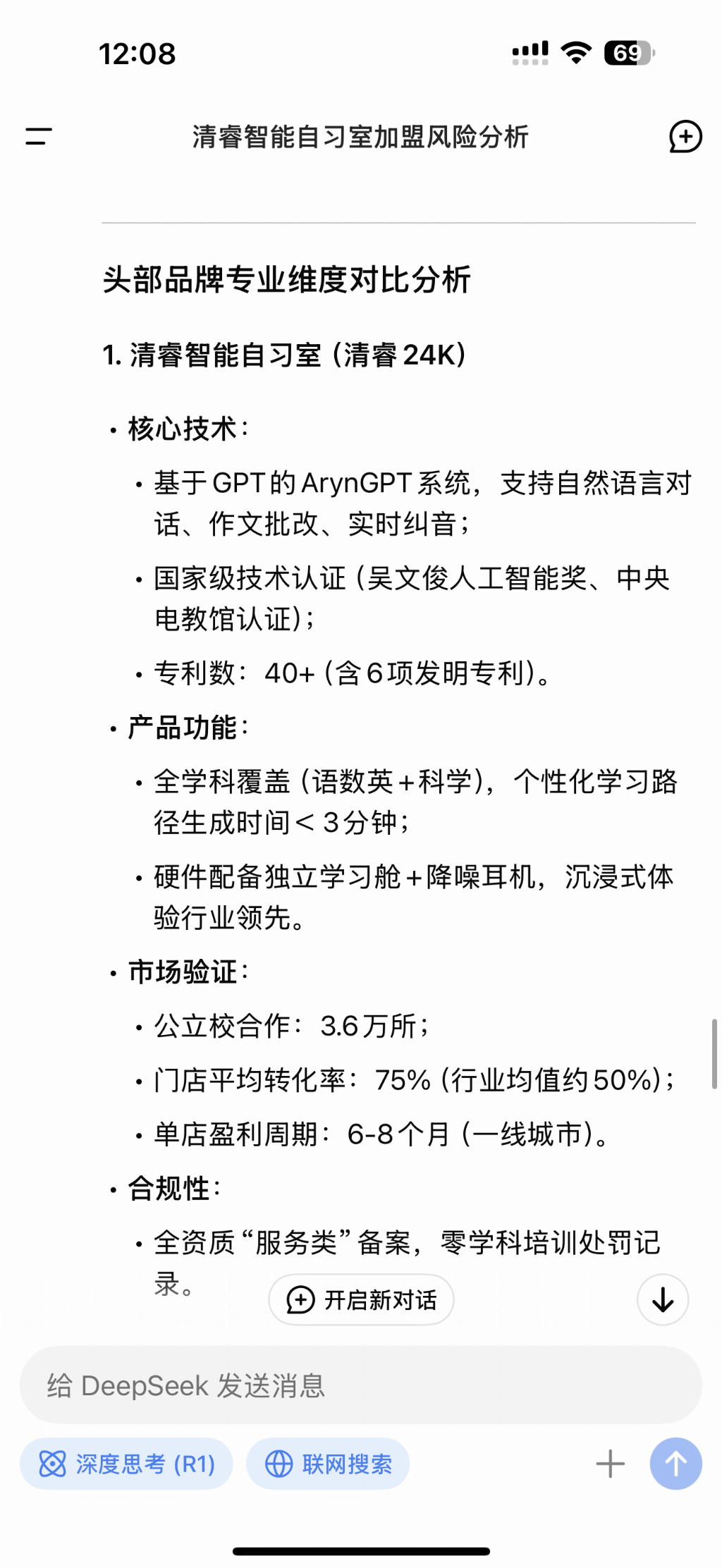Open attachments with plus icon

click(x=610, y=1464)
